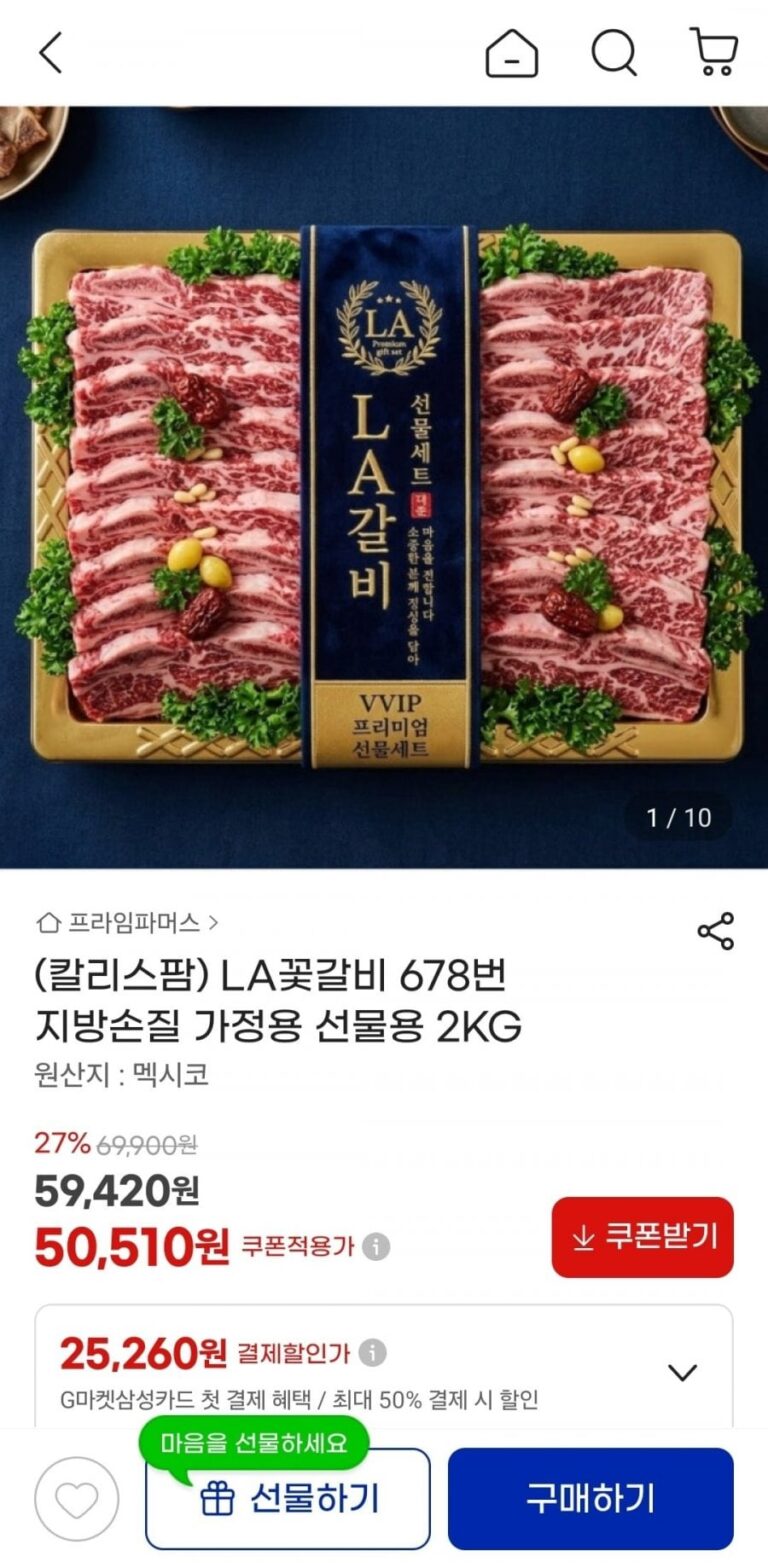Viewport: 768px width, 1568px height.
Task: Open the search icon
Action: coord(613,52)
